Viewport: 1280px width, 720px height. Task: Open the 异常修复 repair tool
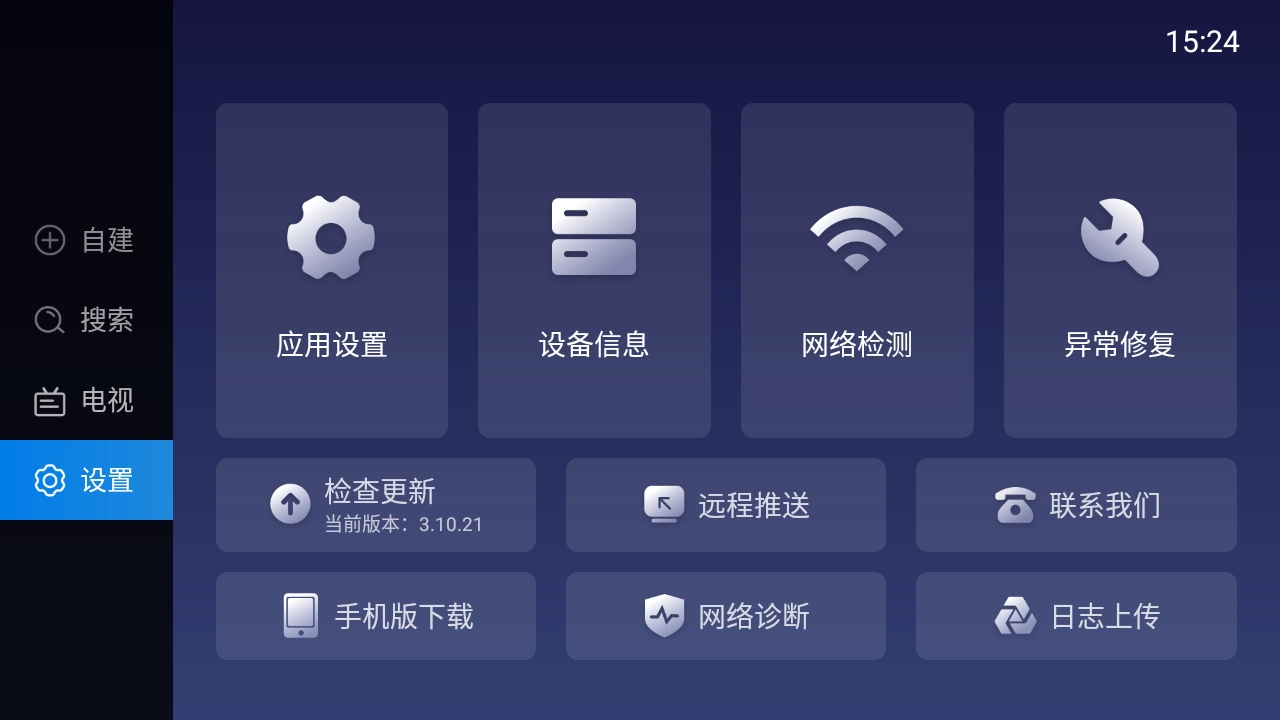pyautogui.click(x=1120, y=270)
